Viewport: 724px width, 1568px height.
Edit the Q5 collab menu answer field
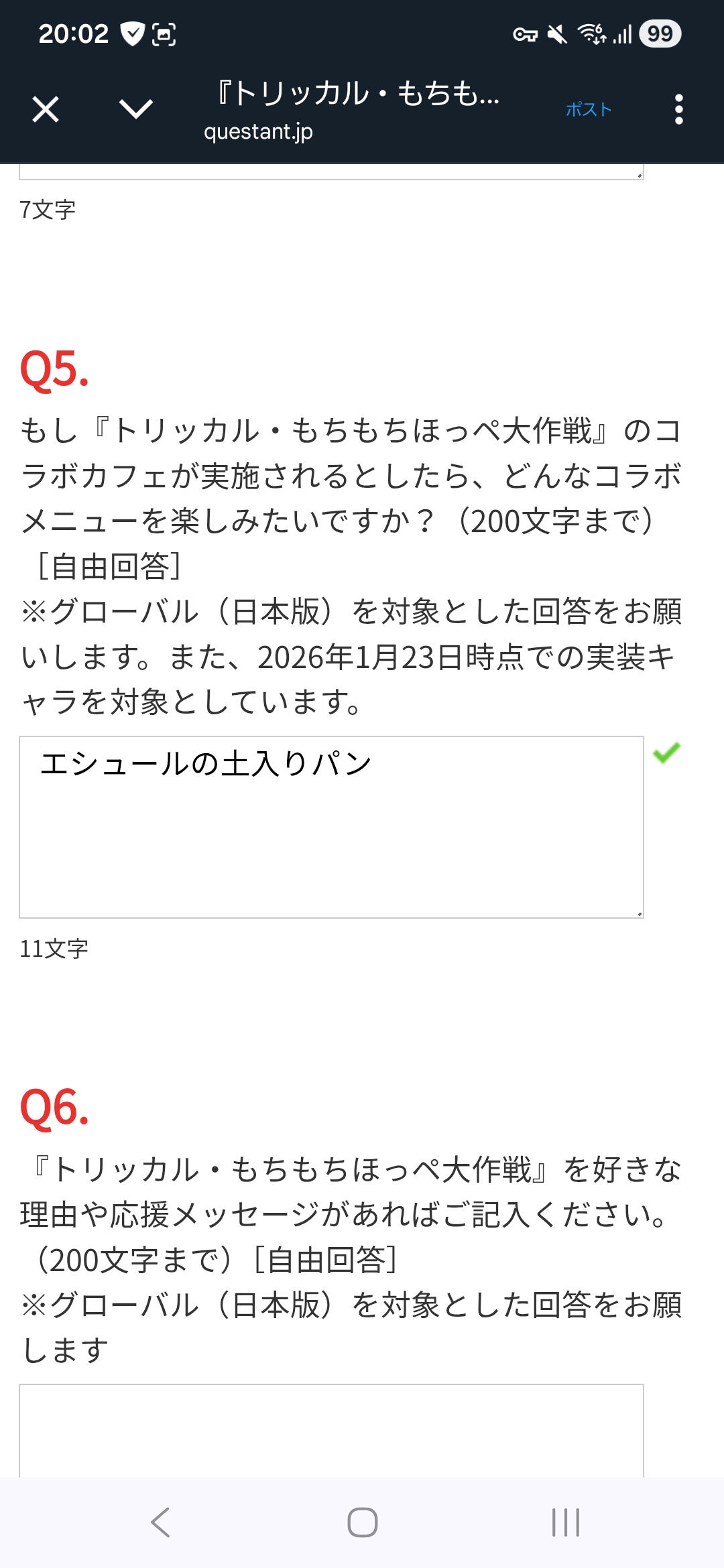tap(331, 827)
